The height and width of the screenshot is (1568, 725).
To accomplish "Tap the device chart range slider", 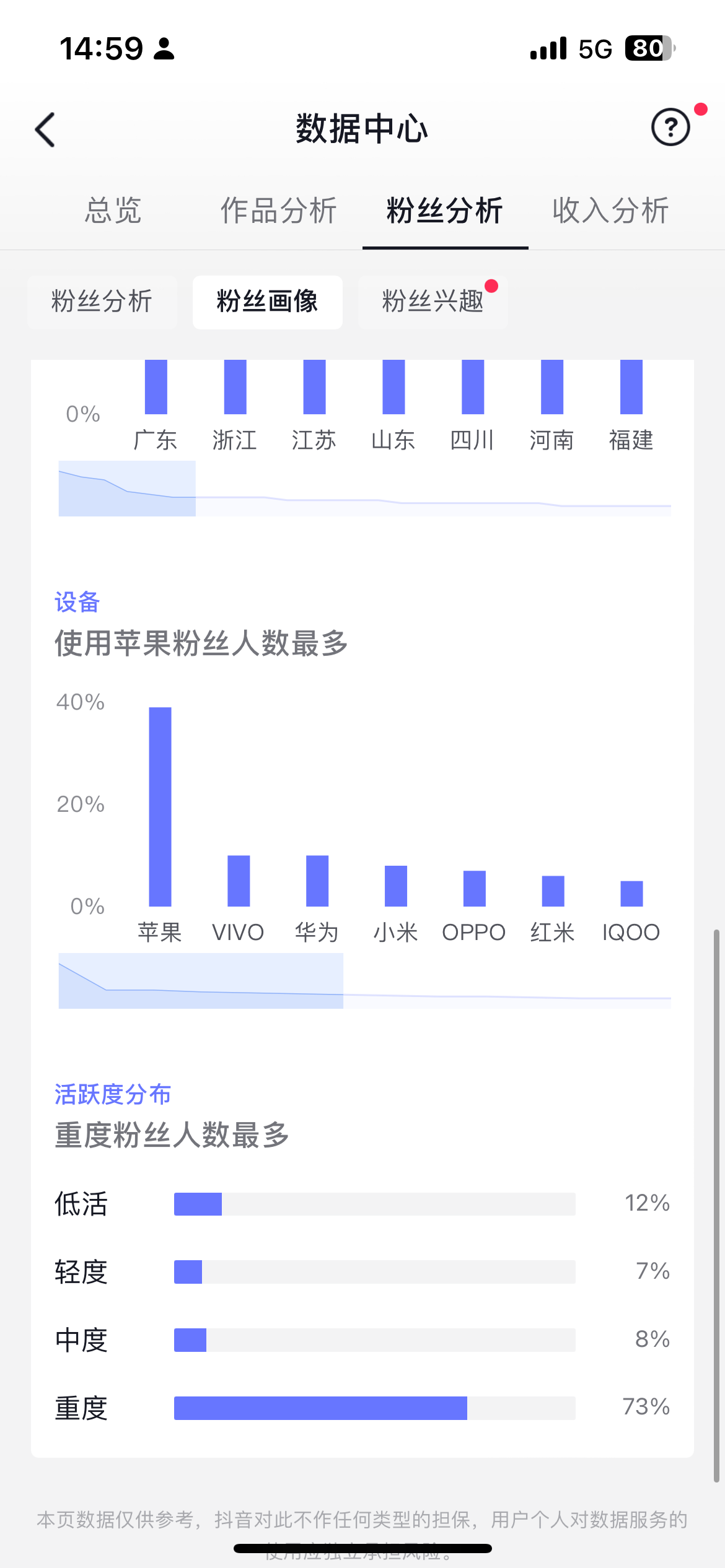I will click(x=364, y=981).
